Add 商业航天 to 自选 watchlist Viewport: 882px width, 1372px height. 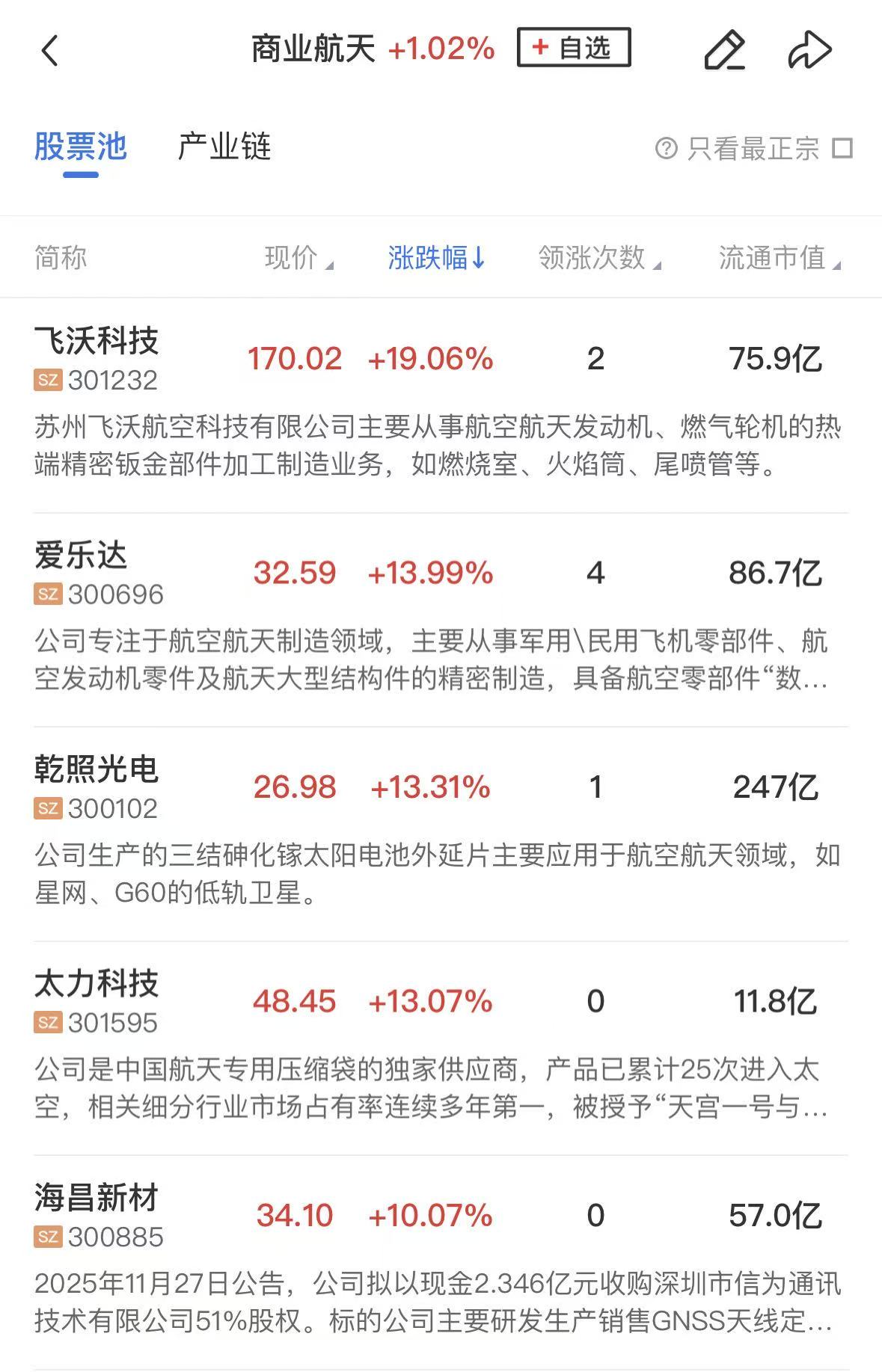[x=574, y=49]
